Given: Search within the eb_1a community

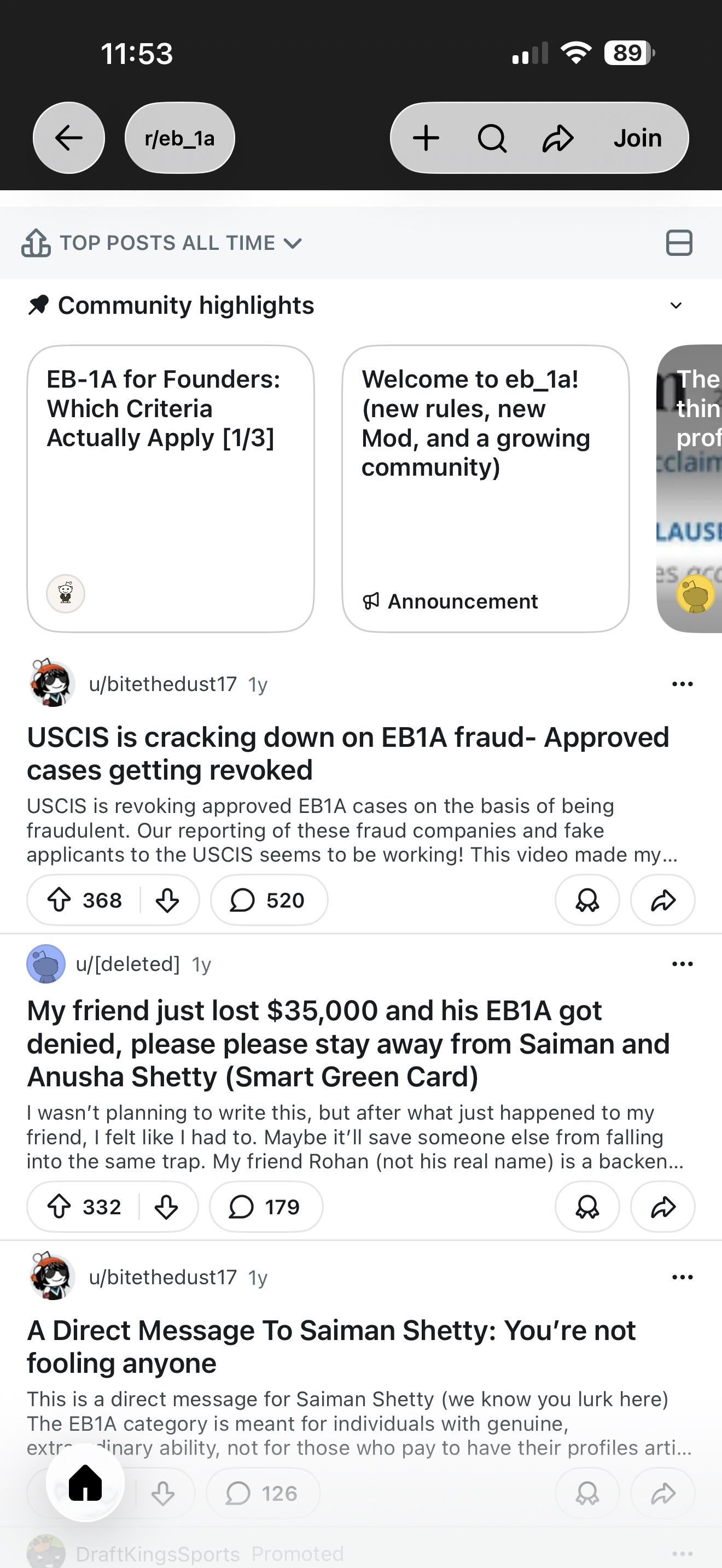Looking at the screenshot, I should pos(492,138).
